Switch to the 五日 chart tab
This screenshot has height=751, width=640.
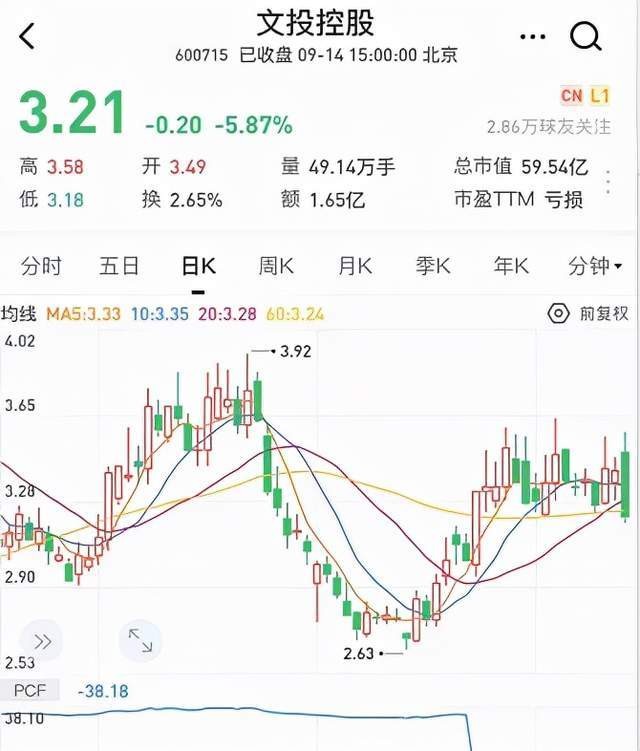click(119, 266)
